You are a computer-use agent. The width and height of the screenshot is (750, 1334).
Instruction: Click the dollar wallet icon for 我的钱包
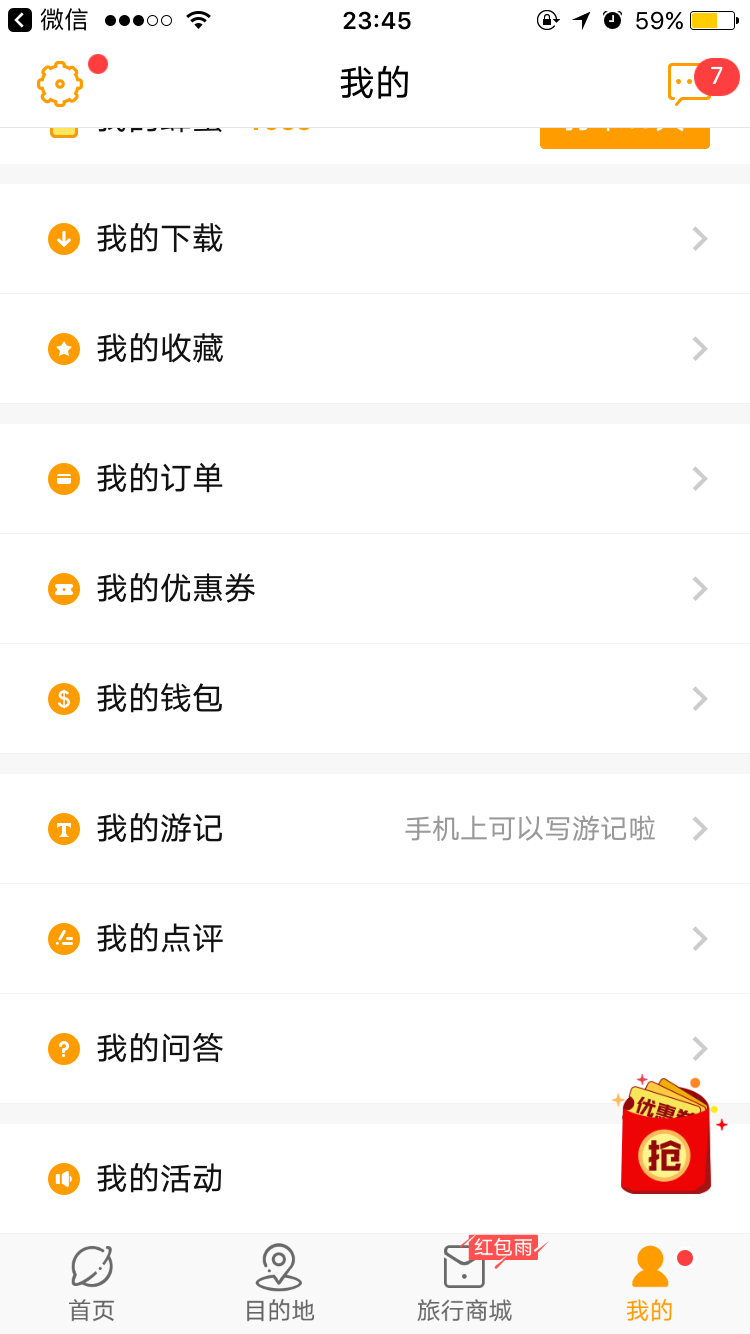tap(64, 698)
